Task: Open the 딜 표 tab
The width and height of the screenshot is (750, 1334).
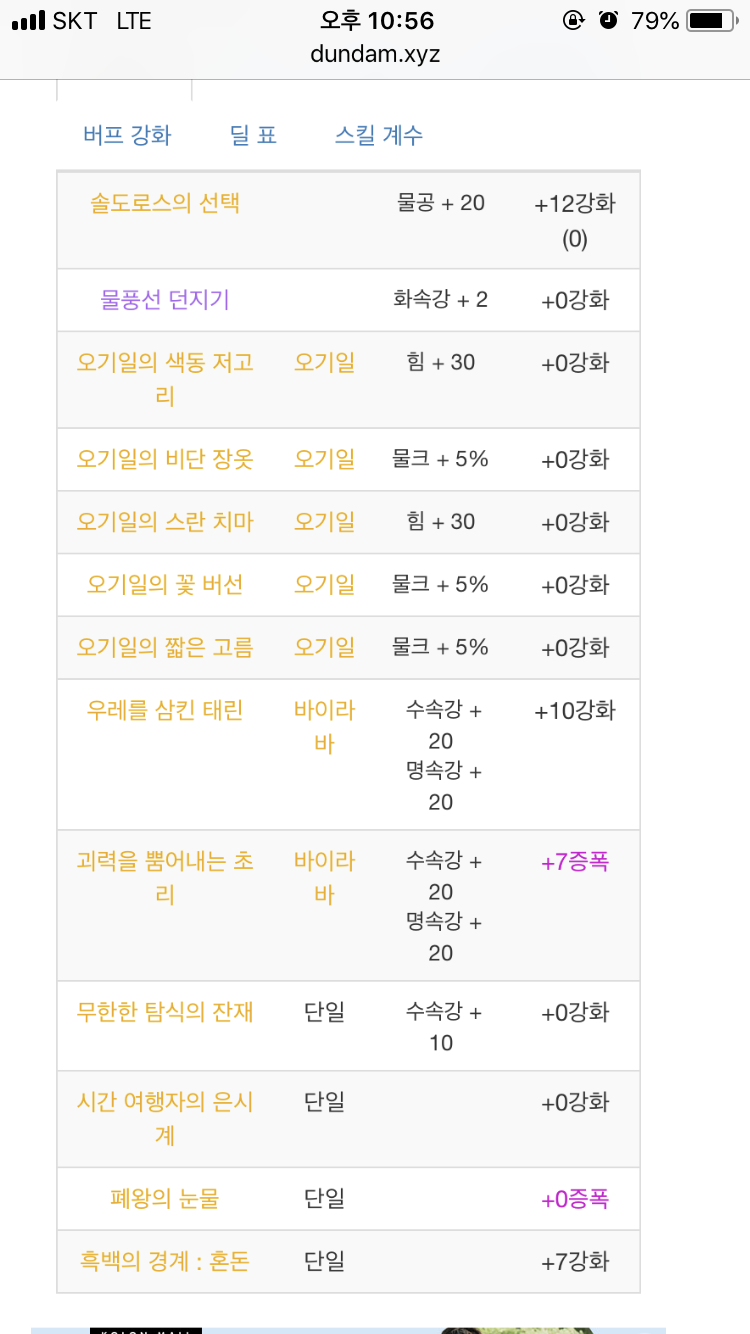Action: point(253,135)
